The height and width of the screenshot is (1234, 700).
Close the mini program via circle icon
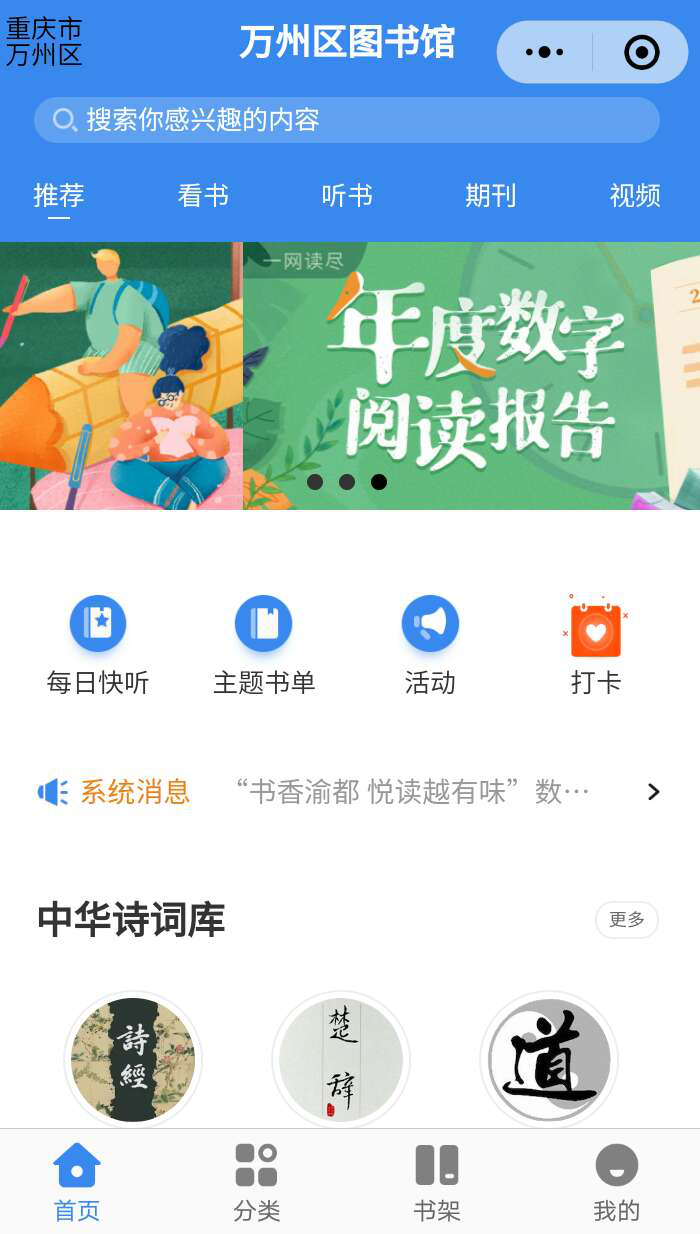pyautogui.click(x=641, y=52)
